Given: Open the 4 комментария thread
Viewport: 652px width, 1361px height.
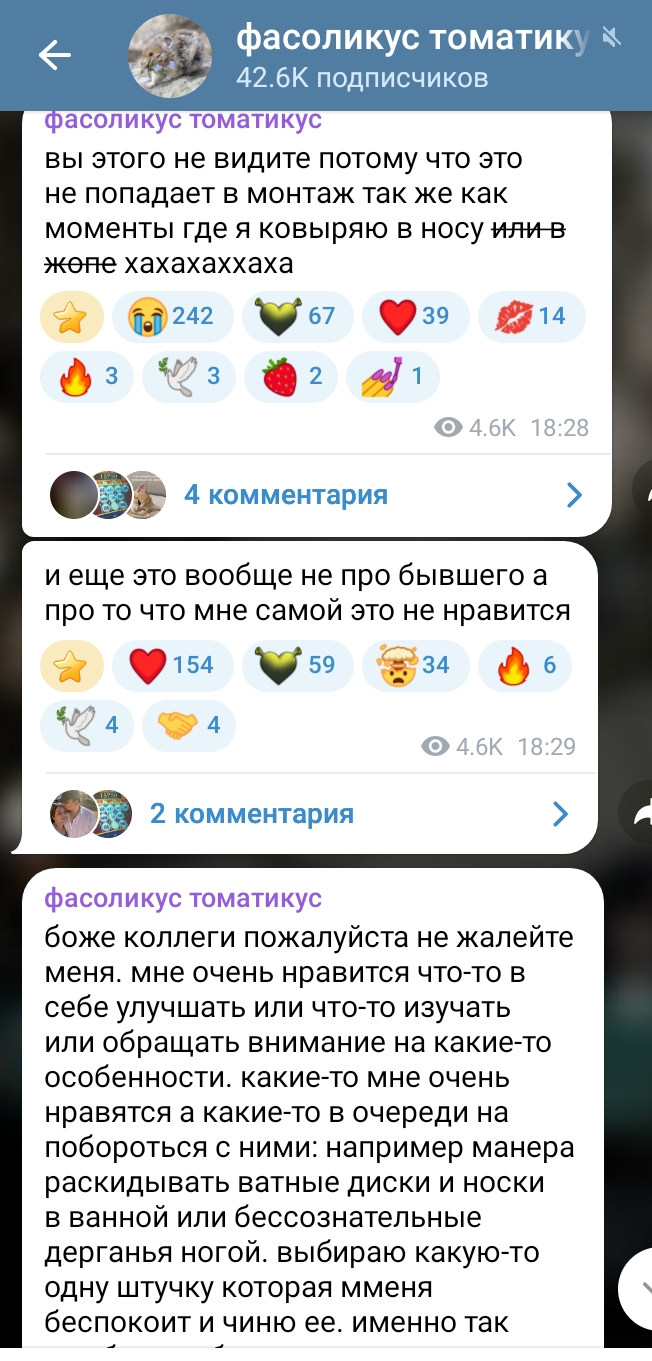Looking at the screenshot, I should [x=316, y=494].
